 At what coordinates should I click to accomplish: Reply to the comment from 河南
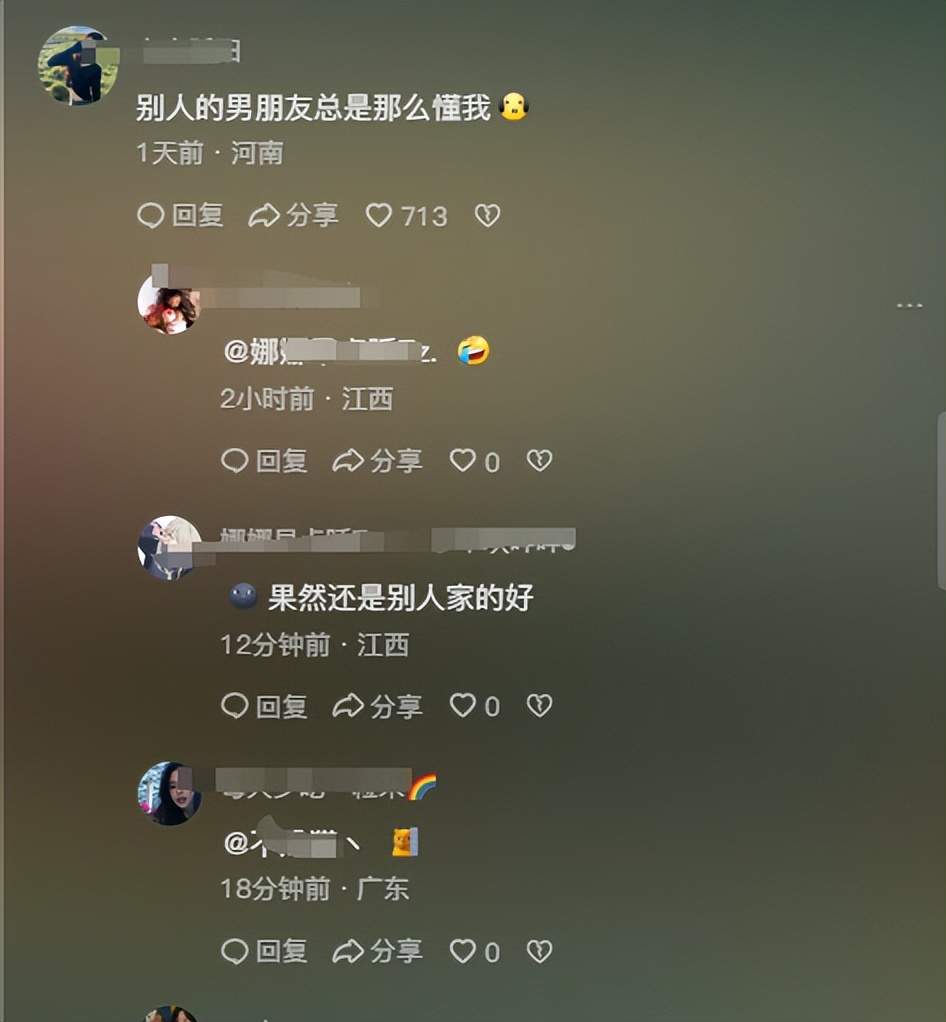(x=180, y=215)
